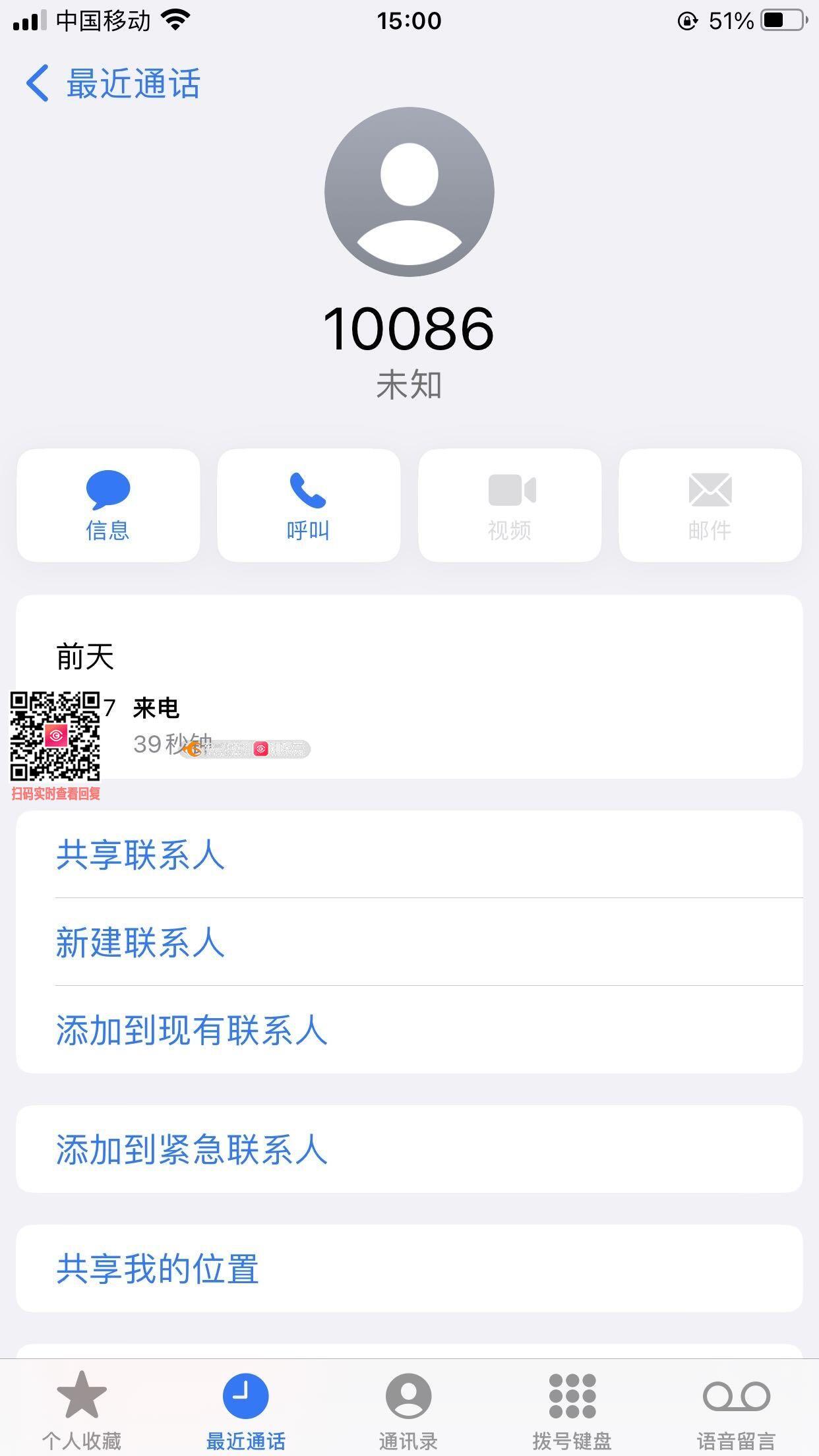
Task: Select 新建联系人
Action: click(140, 942)
